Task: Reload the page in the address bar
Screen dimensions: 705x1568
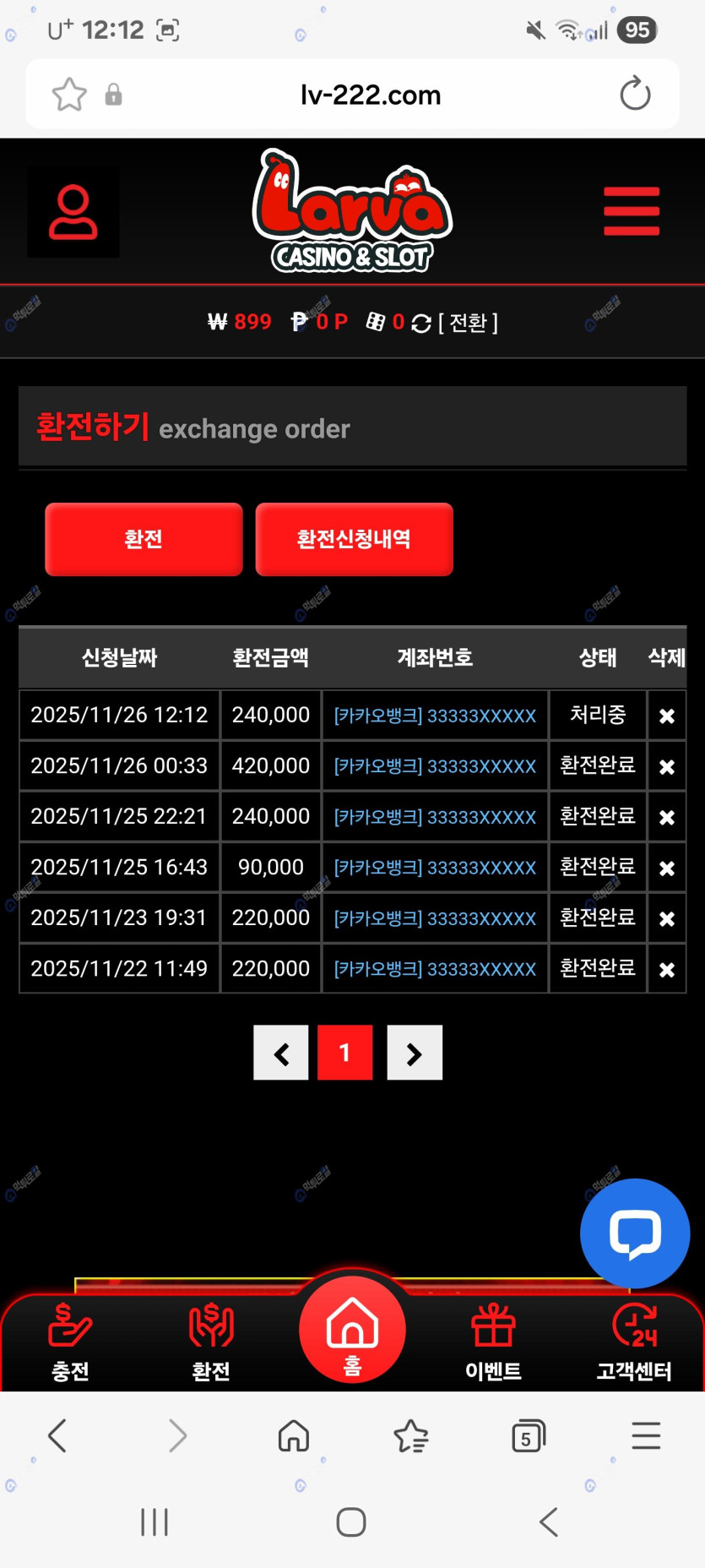Action: [x=635, y=94]
